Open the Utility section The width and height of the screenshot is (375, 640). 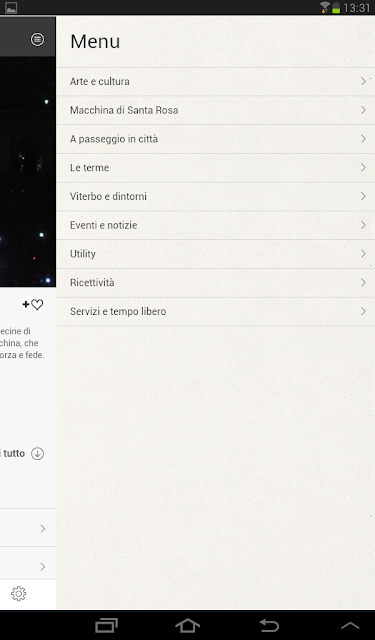[215, 254]
